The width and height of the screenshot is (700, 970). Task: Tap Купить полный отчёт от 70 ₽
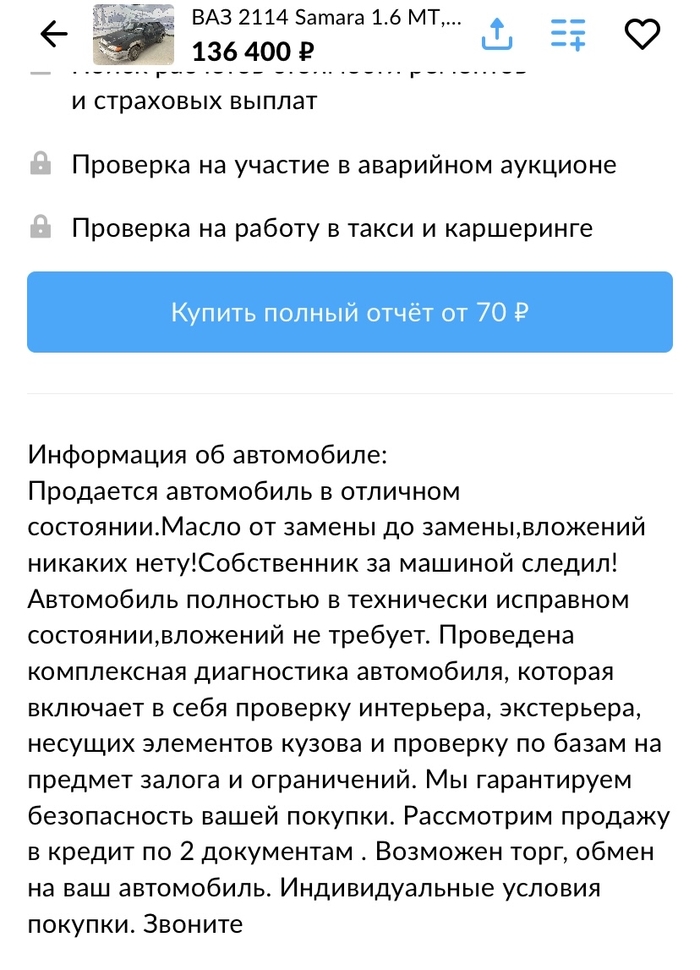click(x=349, y=312)
